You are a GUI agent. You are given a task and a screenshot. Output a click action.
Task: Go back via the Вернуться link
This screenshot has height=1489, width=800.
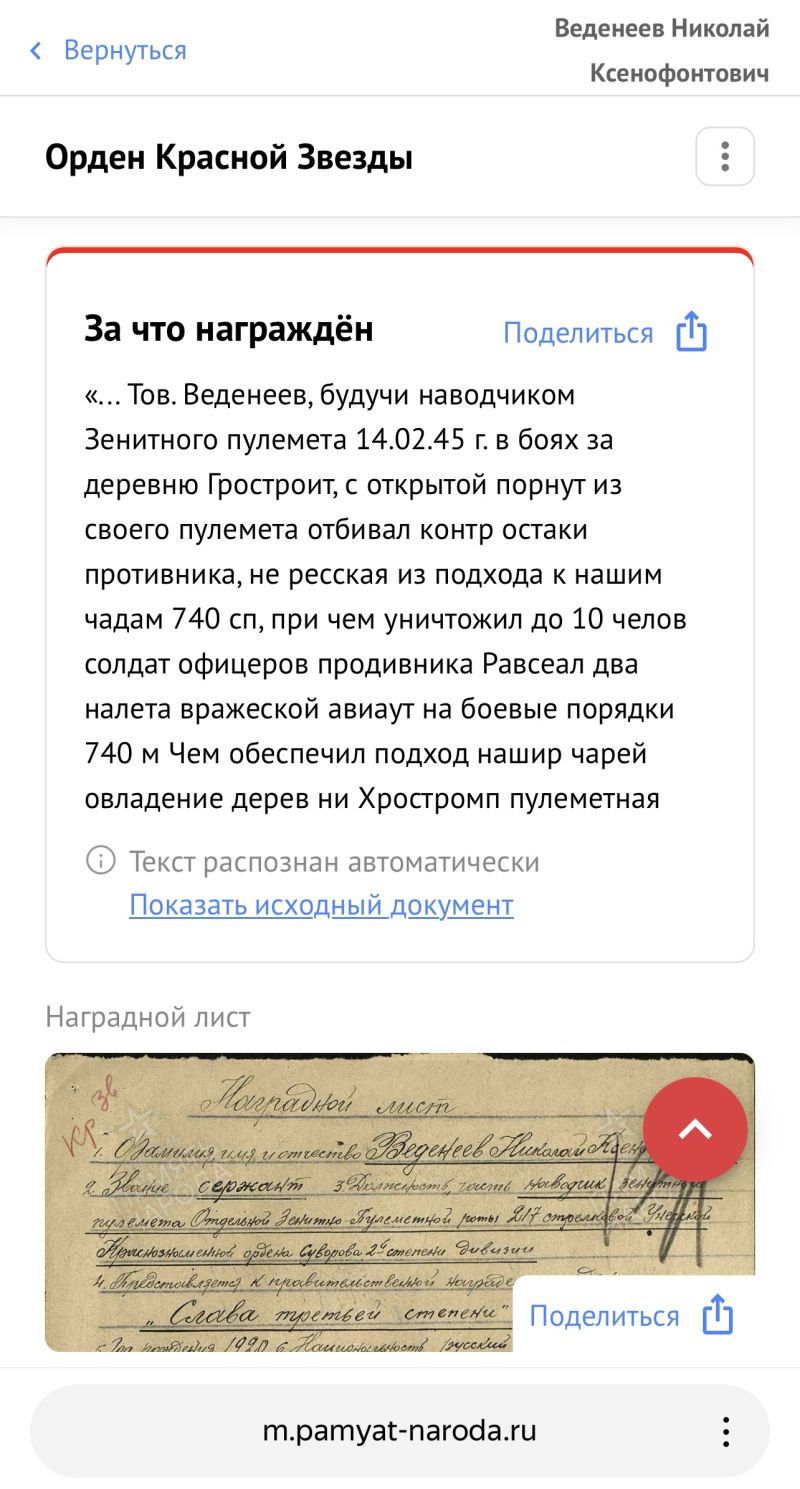108,50
